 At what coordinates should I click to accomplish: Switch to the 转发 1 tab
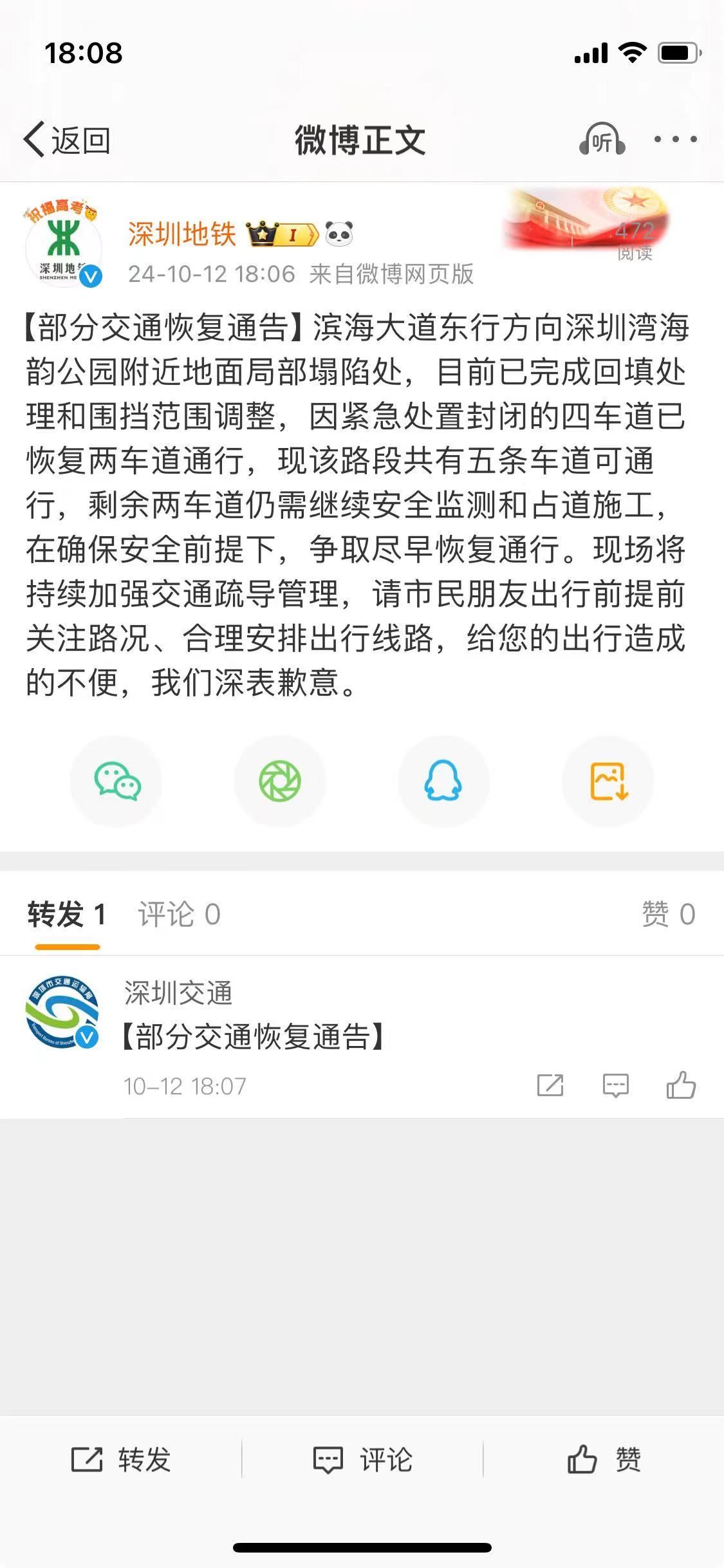pyautogui.click(x=67, y=915)
